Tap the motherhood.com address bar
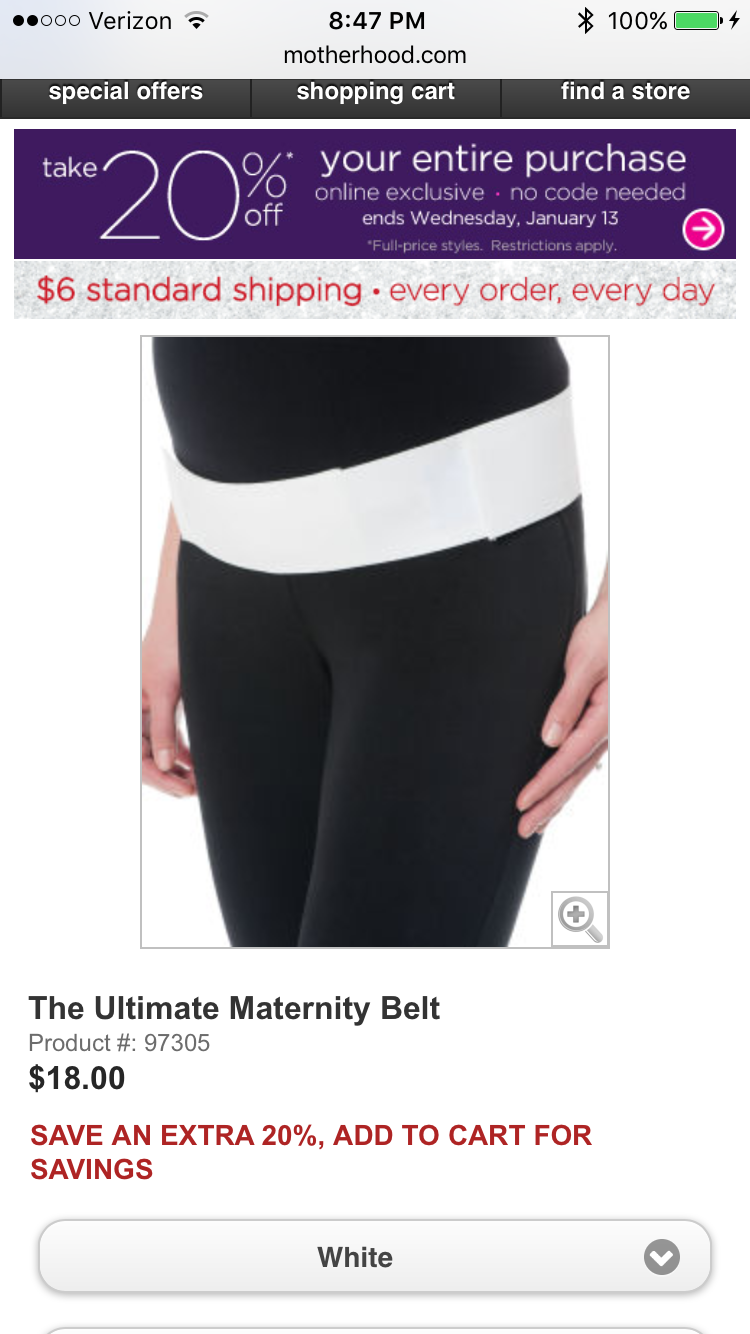The width and height of the screenshot is (750, 1334). (375, 55)
